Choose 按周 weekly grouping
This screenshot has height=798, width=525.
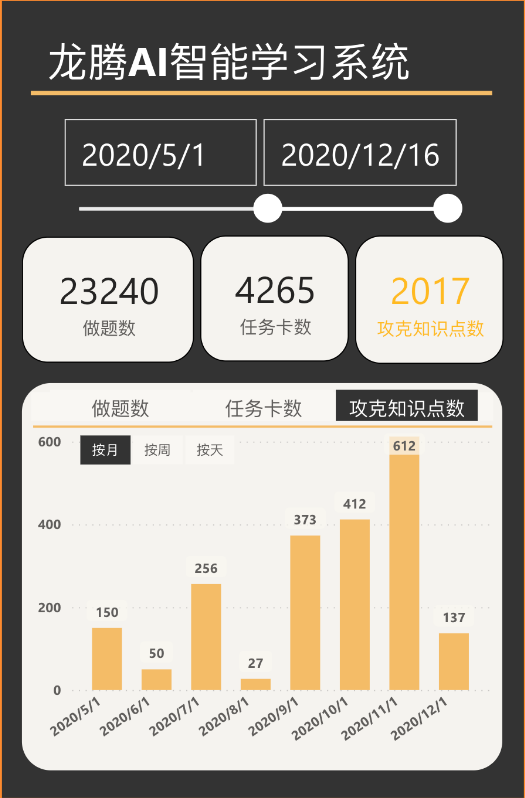tap(157, 450)
